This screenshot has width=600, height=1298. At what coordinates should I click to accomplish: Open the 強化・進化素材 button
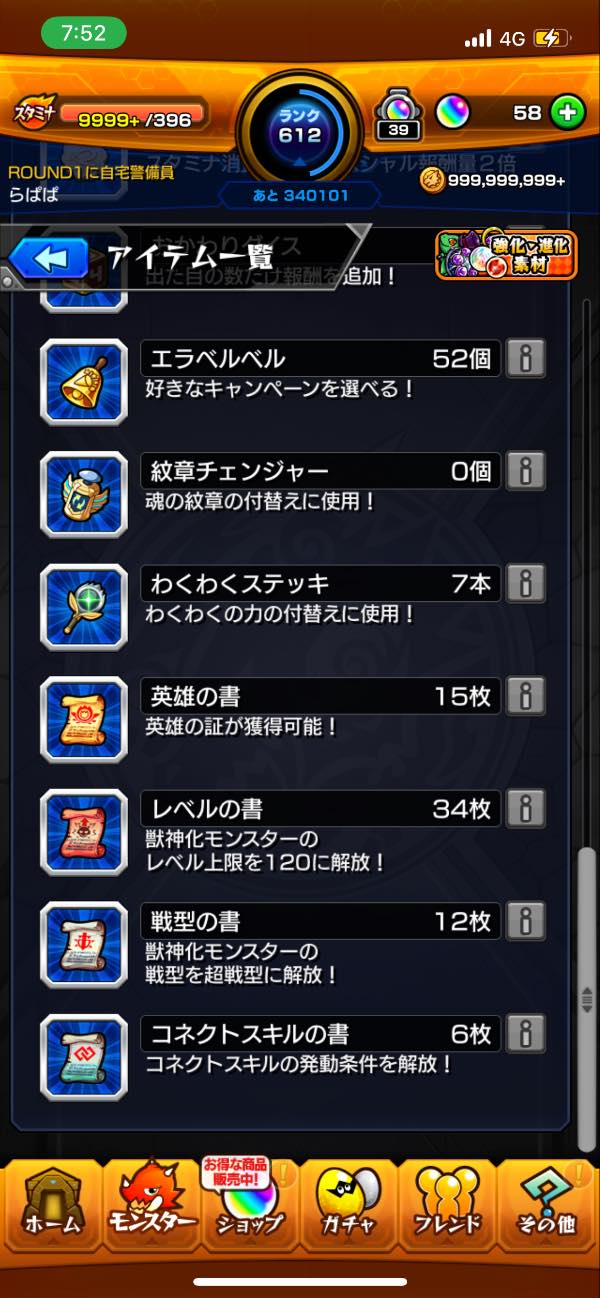pyautogui.click(x=506, y=255)
